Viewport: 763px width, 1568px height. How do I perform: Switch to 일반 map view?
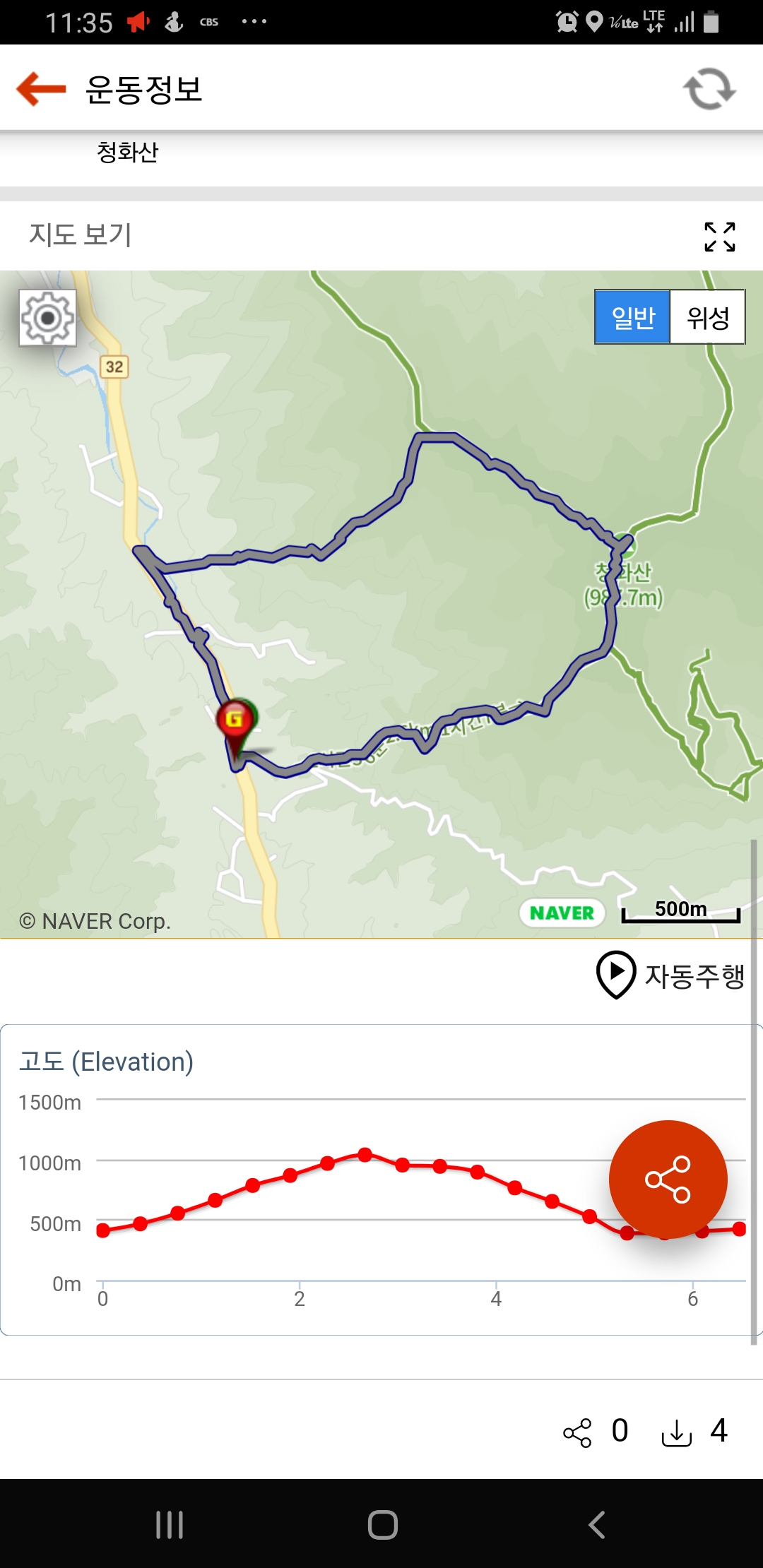click(x=632, y=317)
